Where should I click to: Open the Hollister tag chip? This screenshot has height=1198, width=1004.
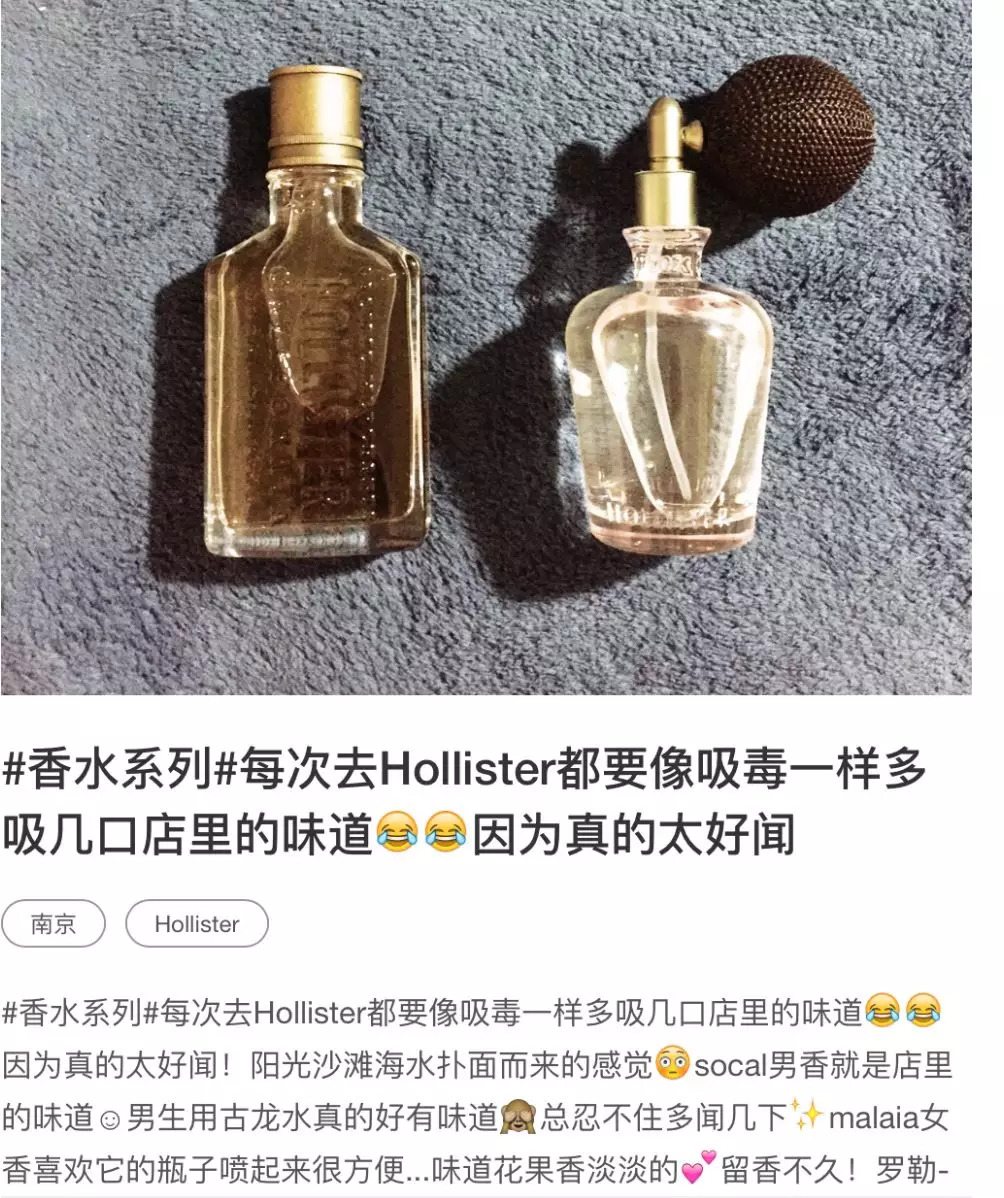click(x=197, y=924)
